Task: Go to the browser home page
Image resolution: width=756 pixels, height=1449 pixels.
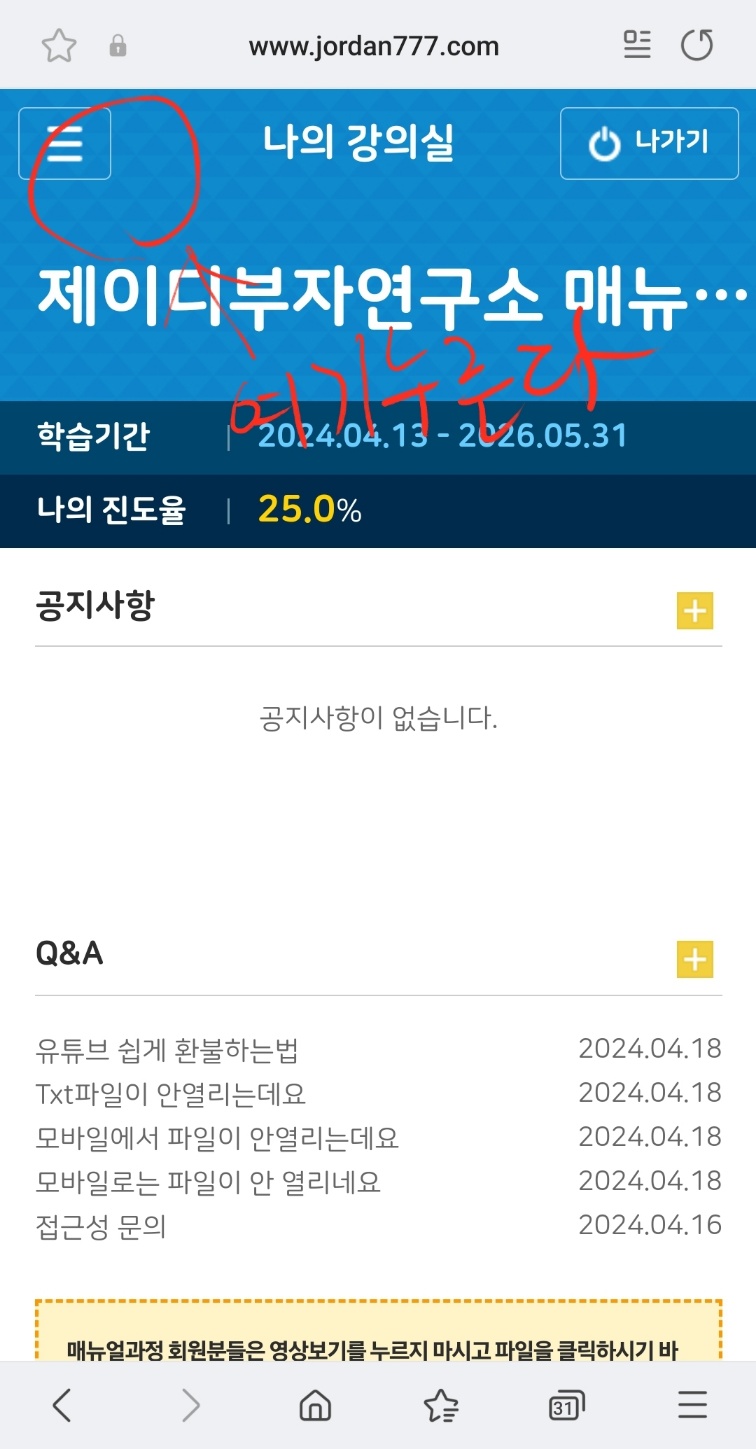Action: [315, 1406]
